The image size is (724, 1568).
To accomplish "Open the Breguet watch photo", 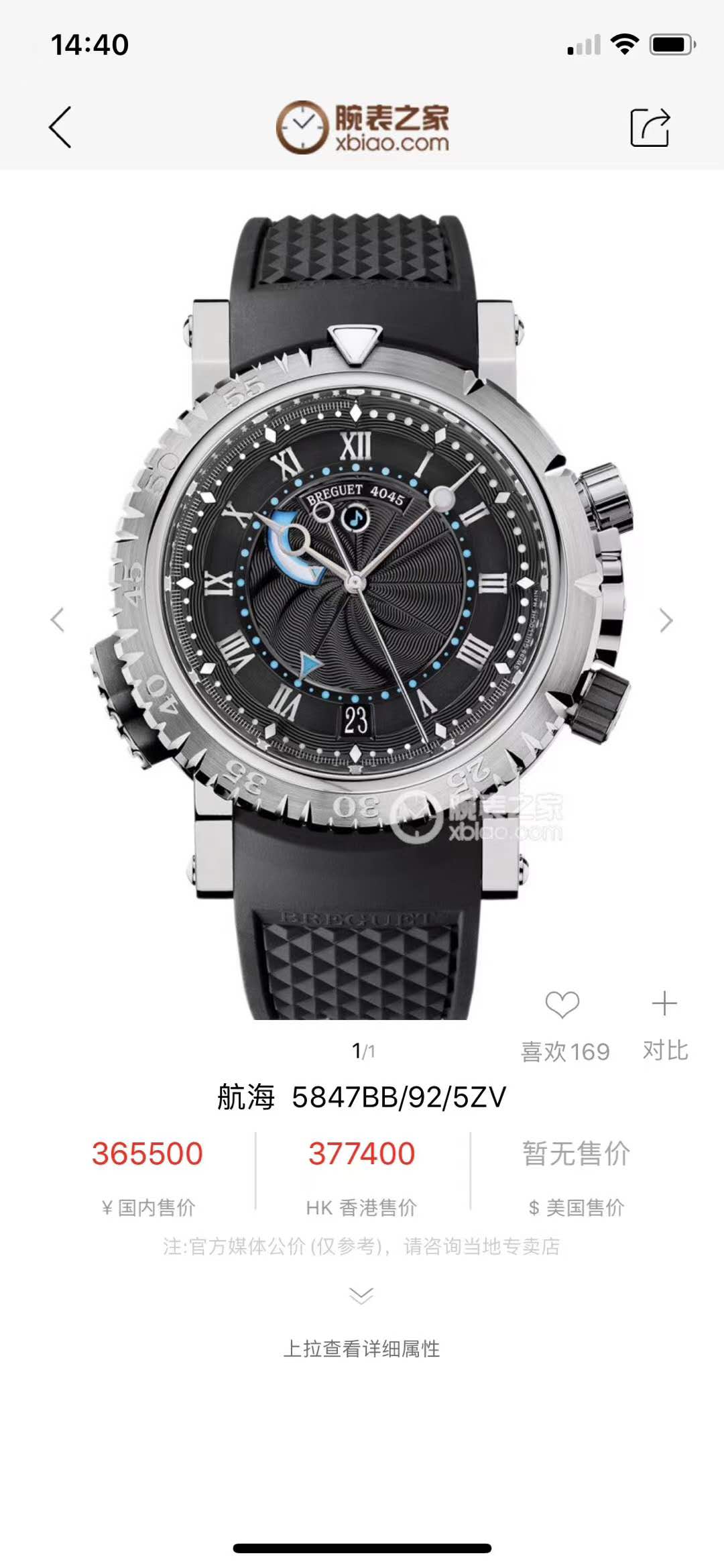I will pos(362,617).
